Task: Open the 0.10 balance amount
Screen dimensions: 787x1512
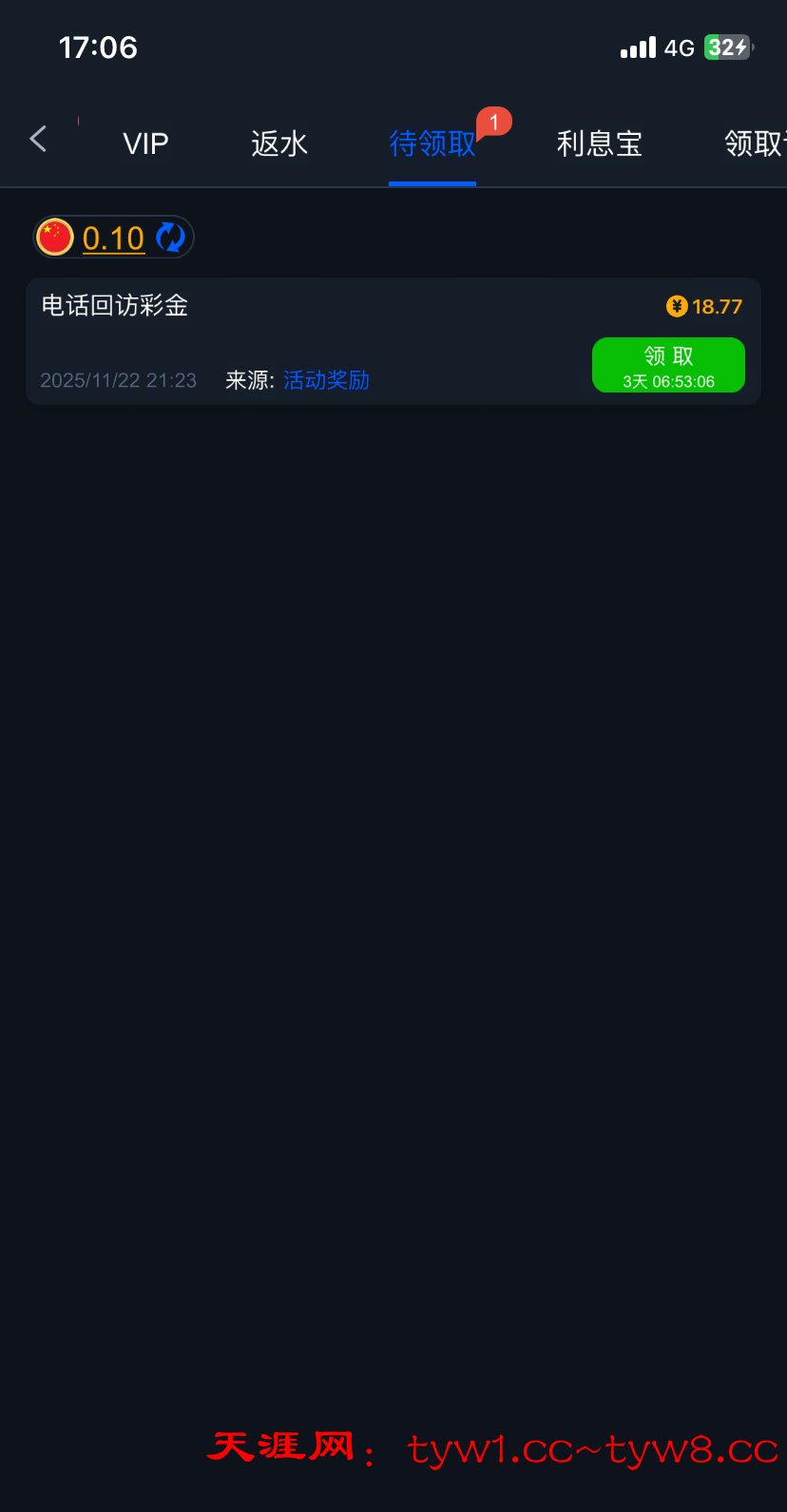Action: point(113,239)
